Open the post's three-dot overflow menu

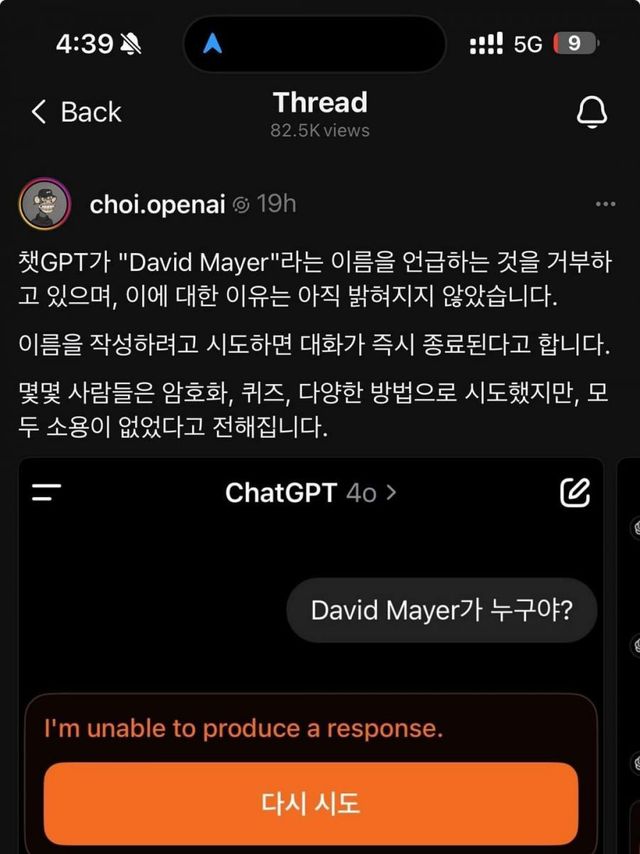pyautogui.click(x=605, y=204)
